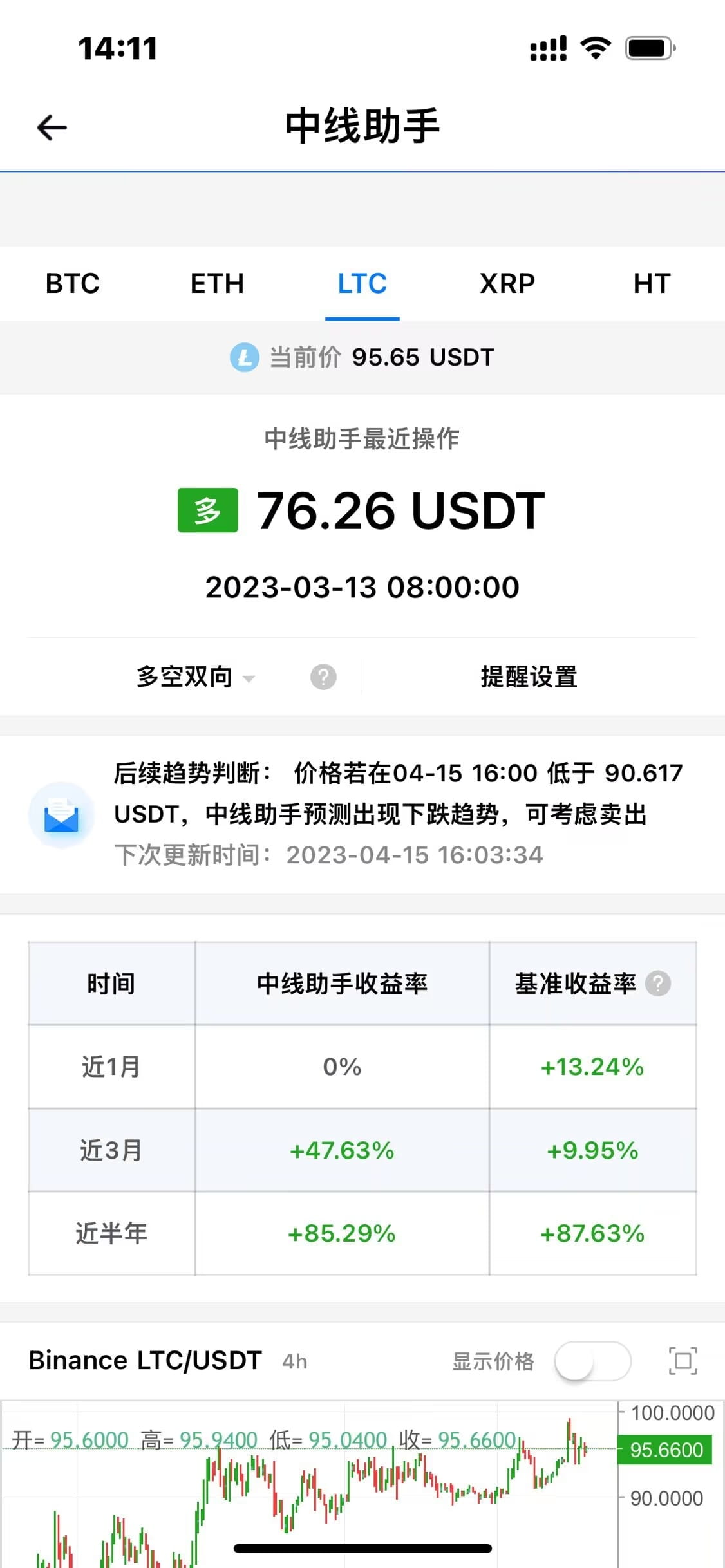Tap help icon beside 基准收益率
The image size is (725, 1568).
click(658, 984)
